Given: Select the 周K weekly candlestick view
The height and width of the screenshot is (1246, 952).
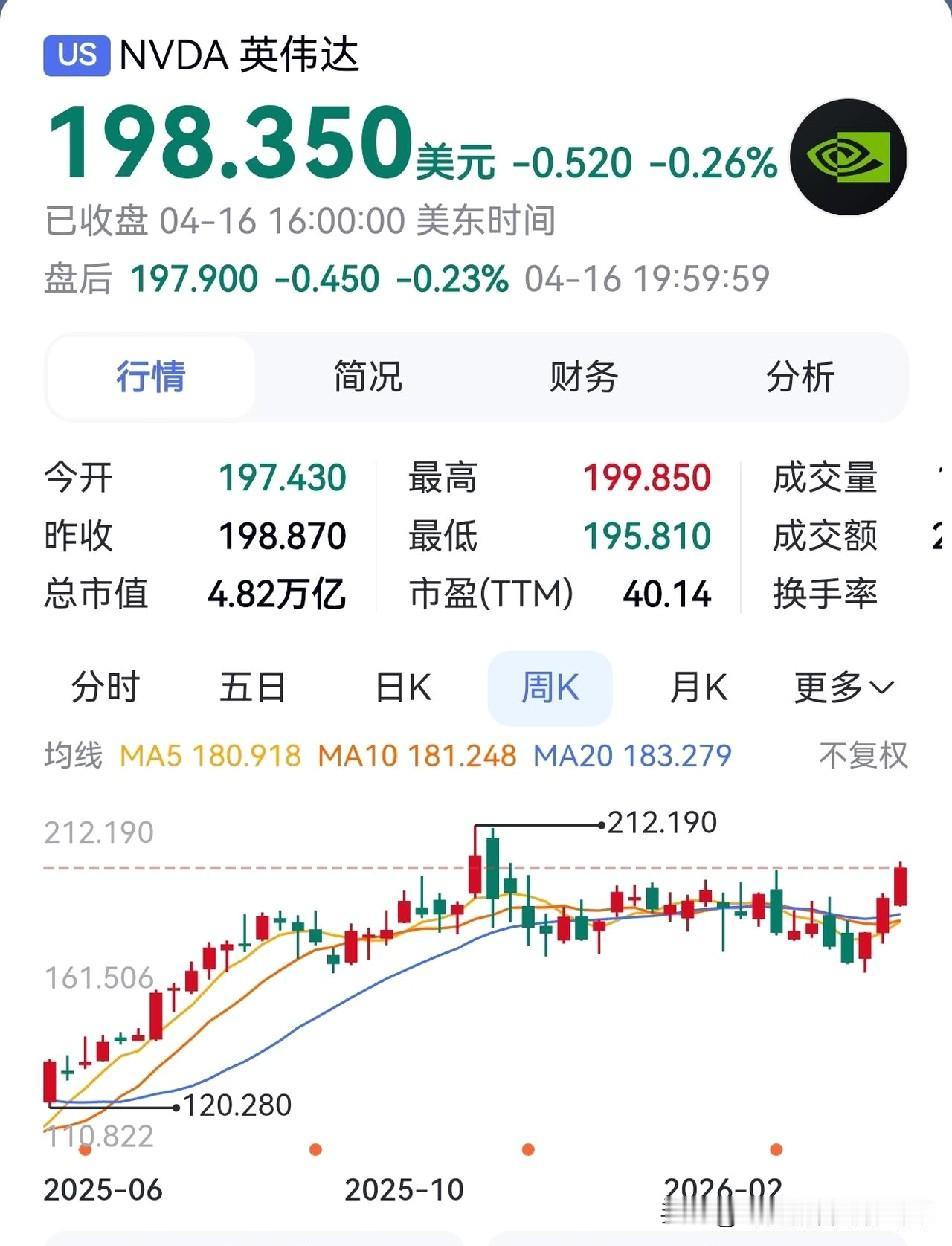Looking at the screenshot, I should [x=549, y=687].
